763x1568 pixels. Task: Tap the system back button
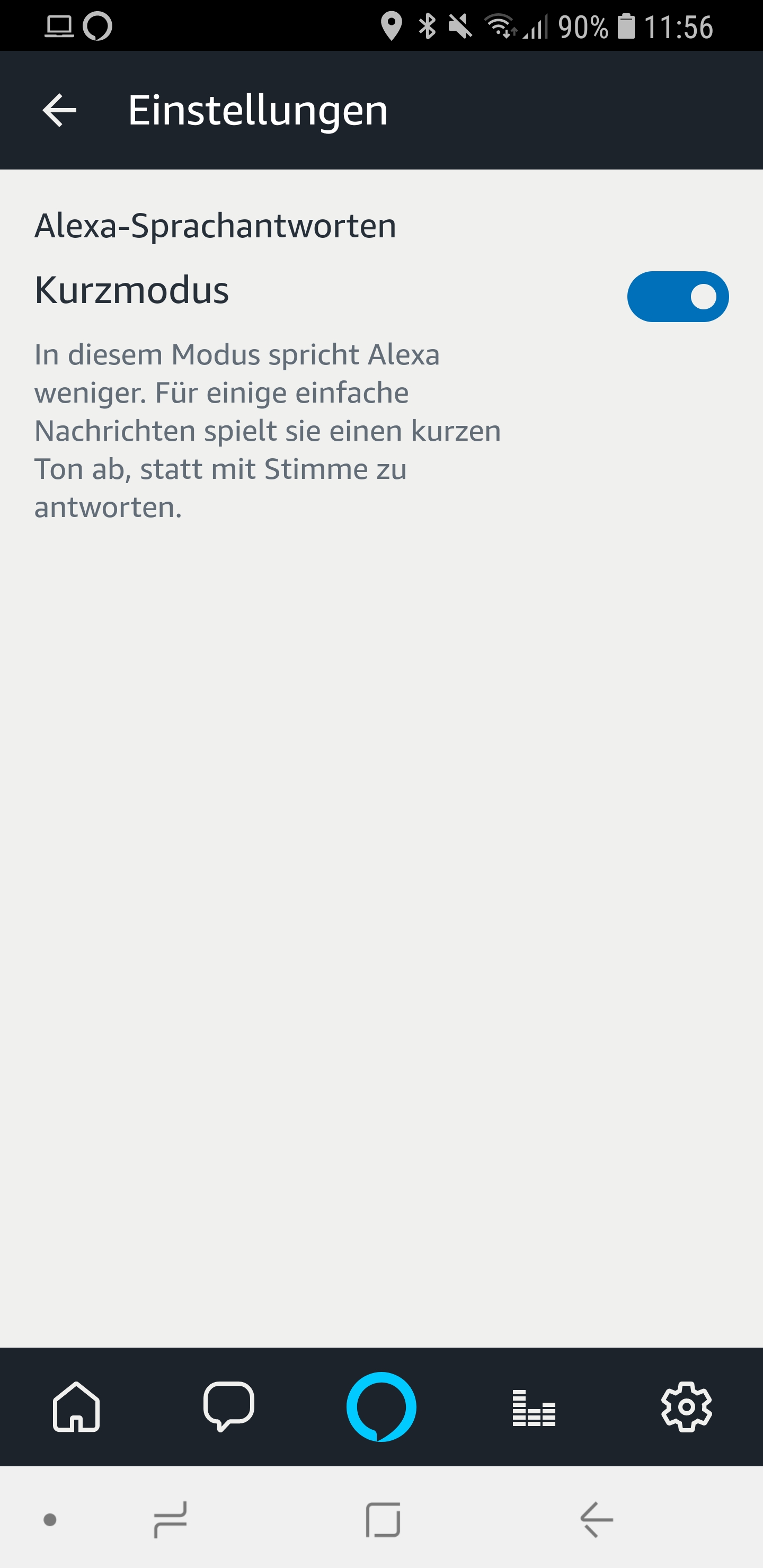[x=596, y=1519]
